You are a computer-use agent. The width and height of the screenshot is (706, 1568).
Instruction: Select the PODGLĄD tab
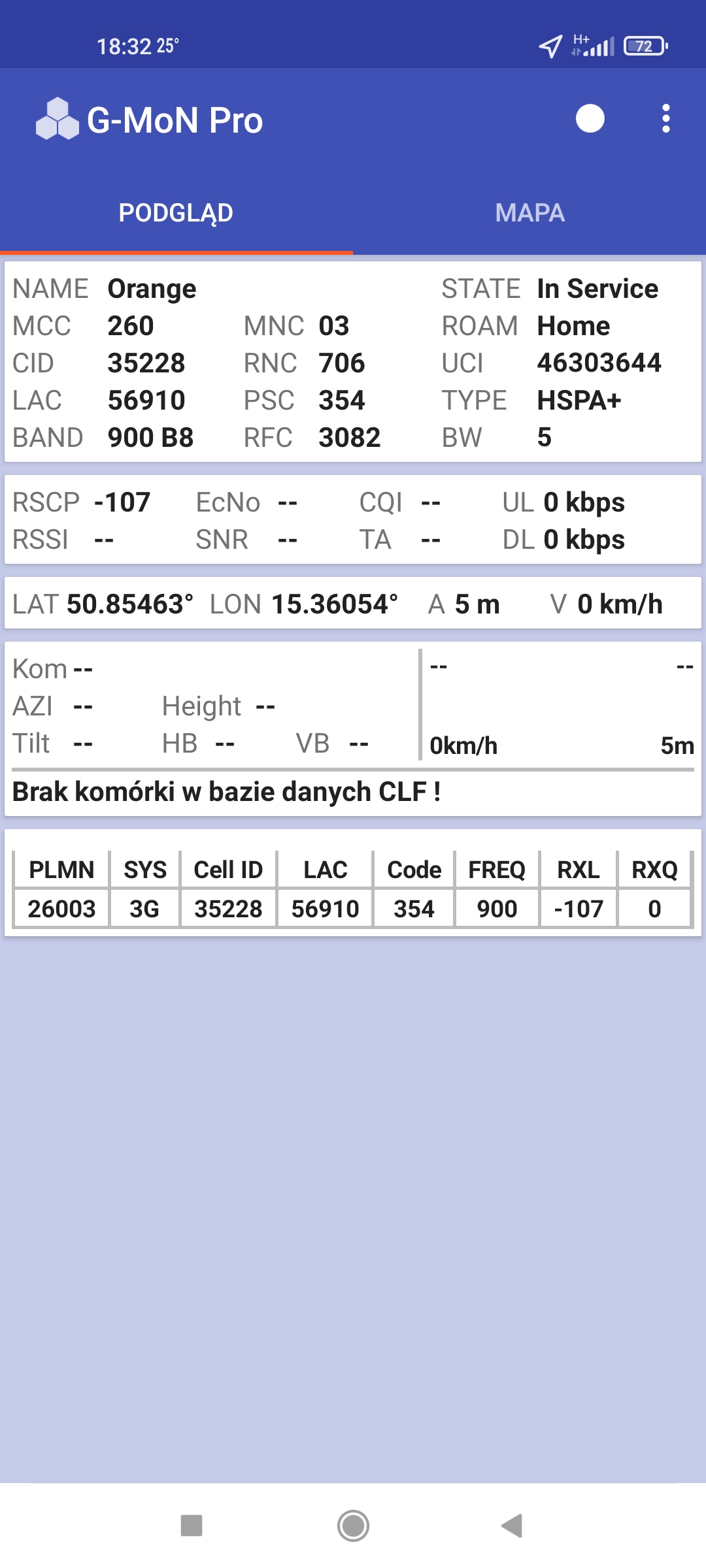coord(176,213)
